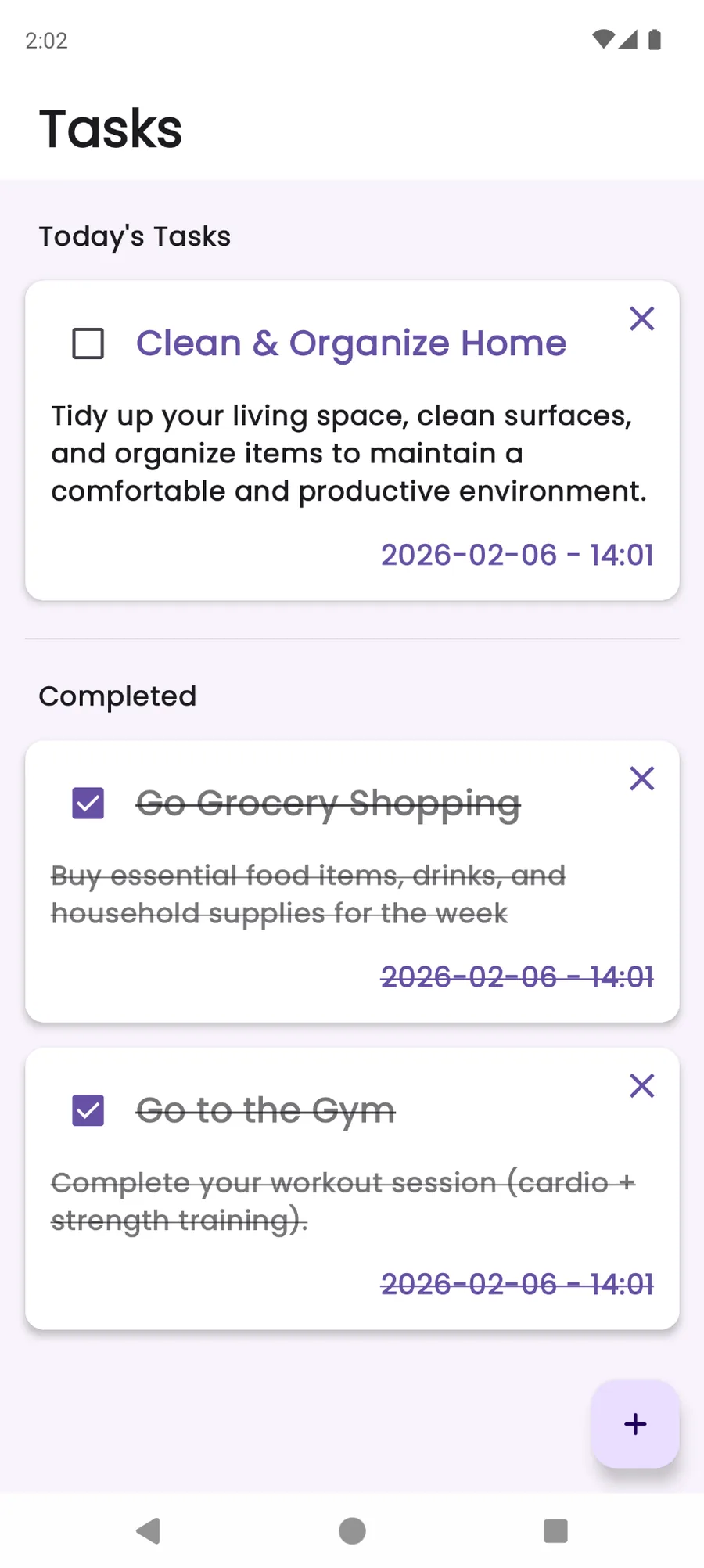This screenshot has width=704, height=1568.
Task: Select the Today's Tasks section header
Action: pos(134,236)
